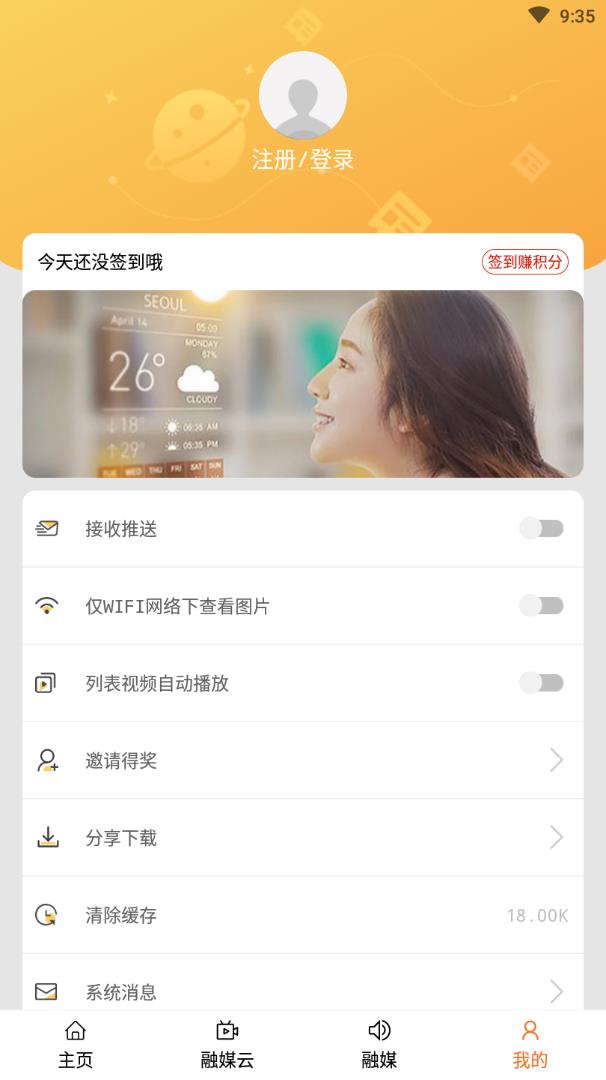
Task: Open the 分享下载 row
Action: coord(303,838)
